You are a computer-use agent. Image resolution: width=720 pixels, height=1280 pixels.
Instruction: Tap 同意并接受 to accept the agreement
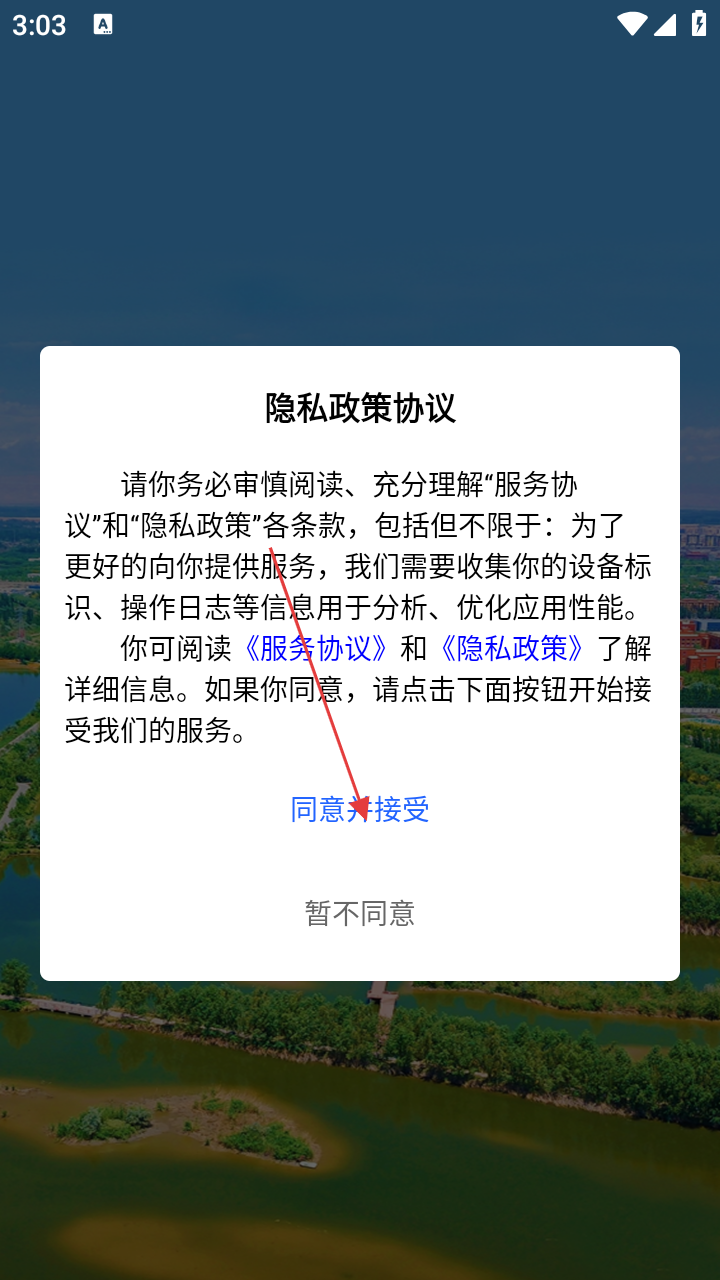360,809
